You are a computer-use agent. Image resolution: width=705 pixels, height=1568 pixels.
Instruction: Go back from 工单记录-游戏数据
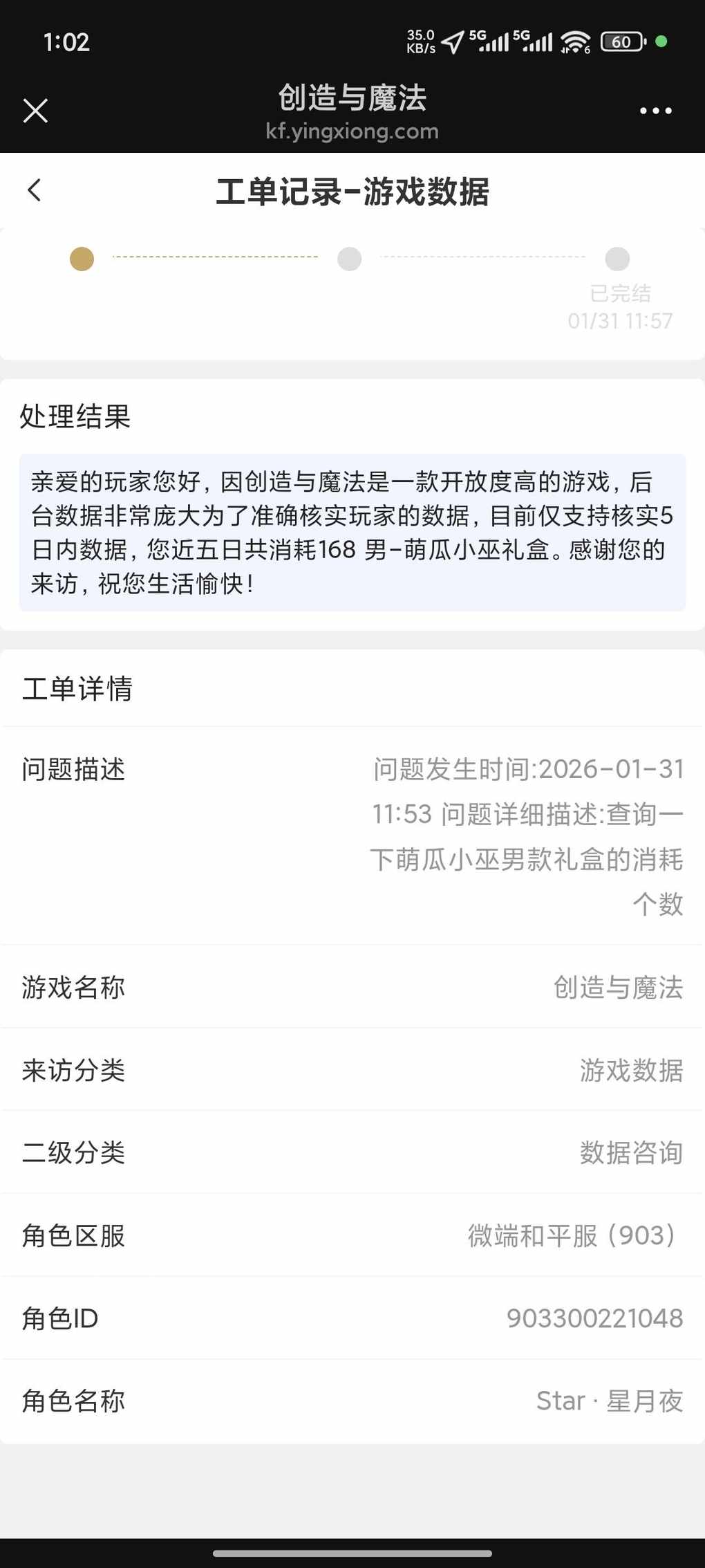click(35, 190)
